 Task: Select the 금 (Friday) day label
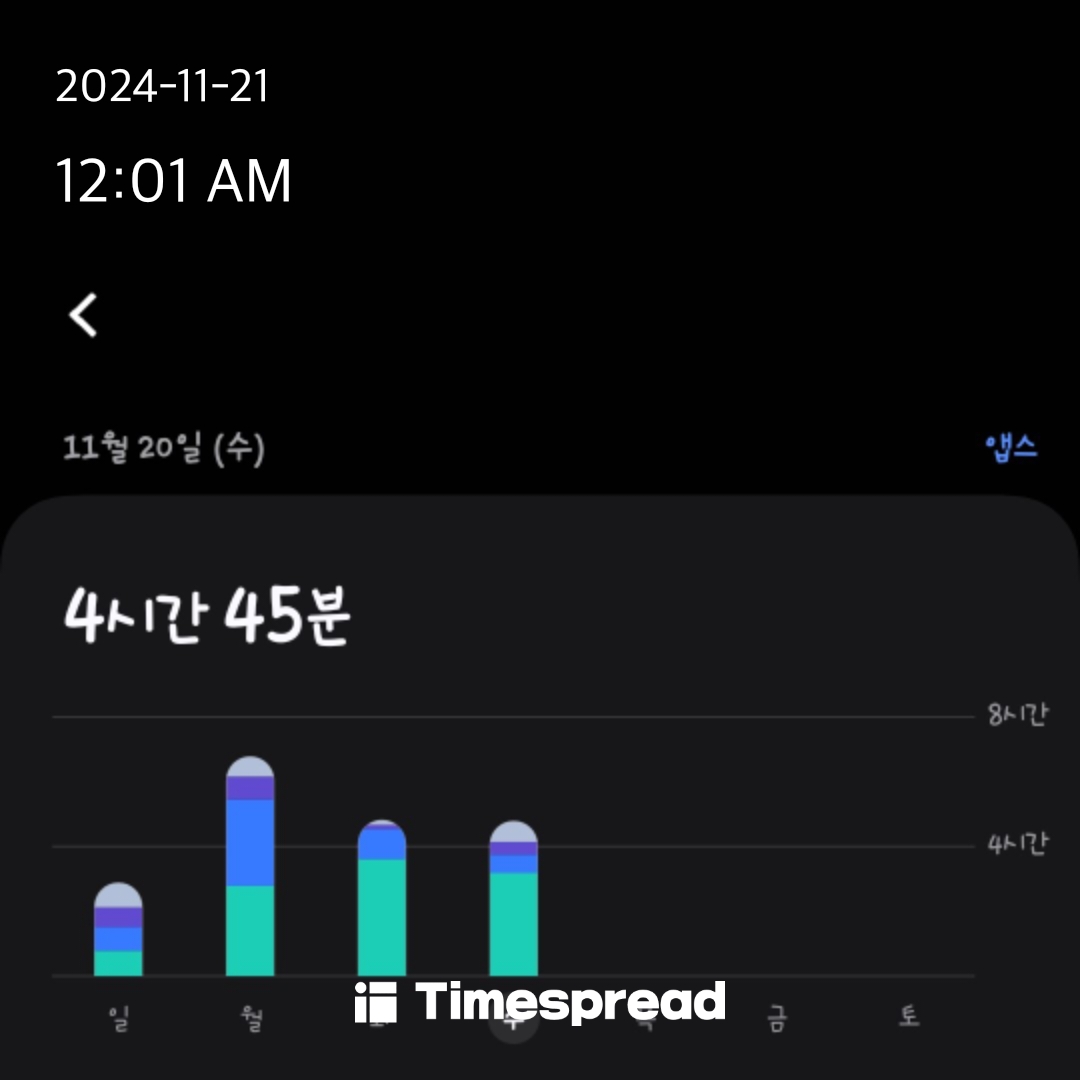tap(776, 1020)
